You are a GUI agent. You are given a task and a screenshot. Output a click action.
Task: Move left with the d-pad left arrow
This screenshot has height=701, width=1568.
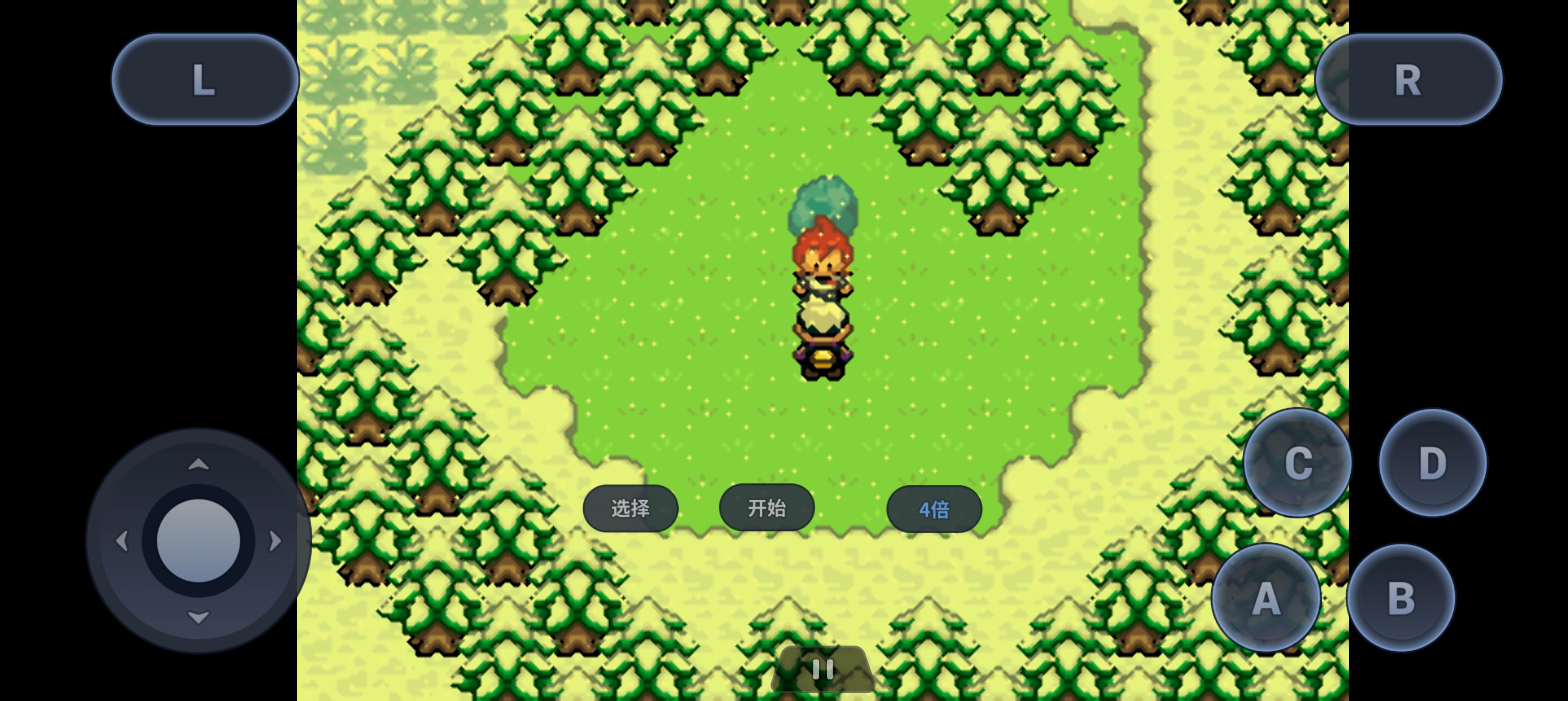(122, 540)
